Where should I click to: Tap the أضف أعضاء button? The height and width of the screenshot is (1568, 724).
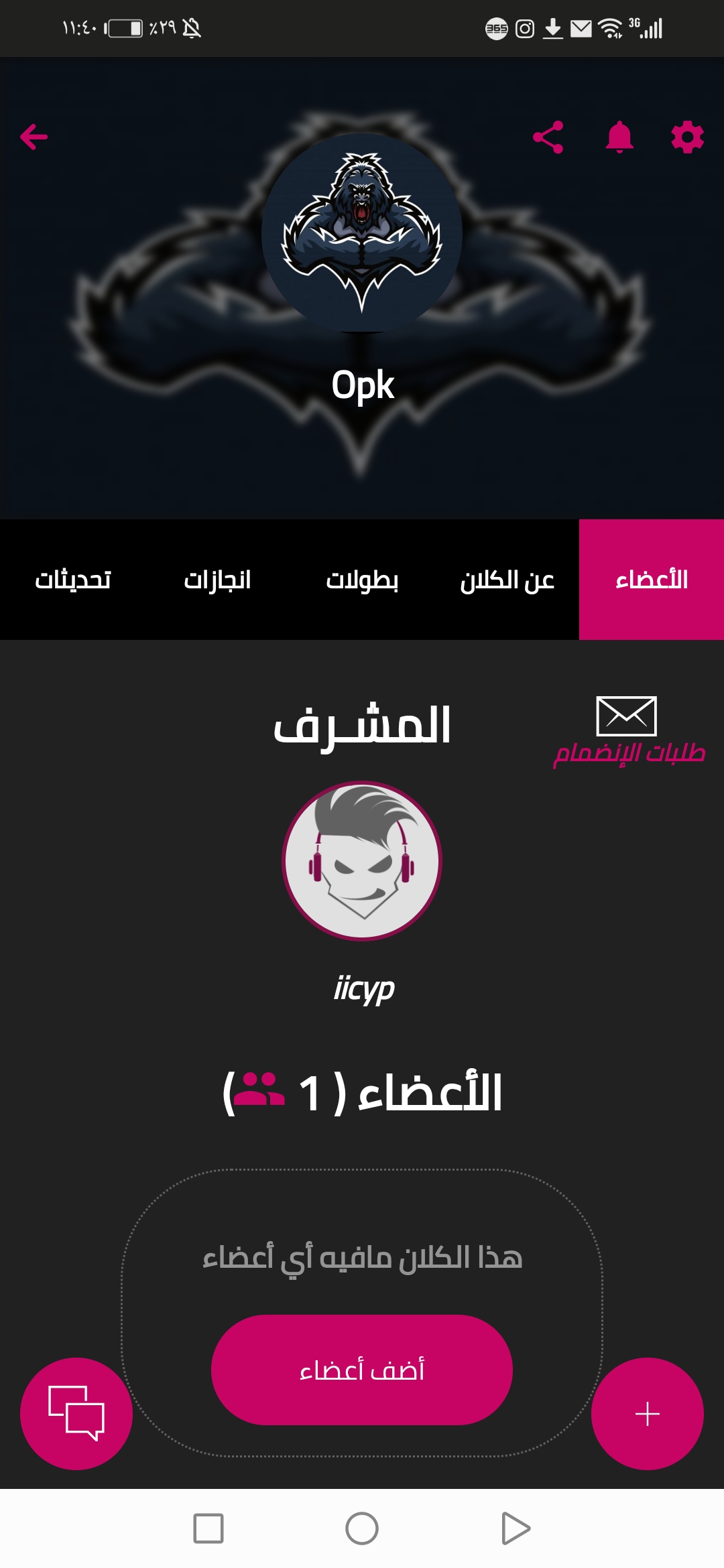pos(362,1370)
